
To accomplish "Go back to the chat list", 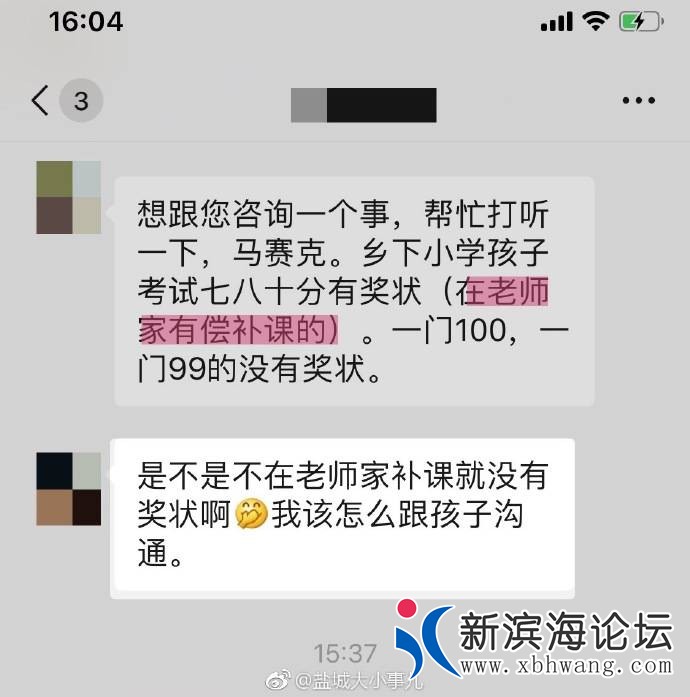I will [41, 101].
